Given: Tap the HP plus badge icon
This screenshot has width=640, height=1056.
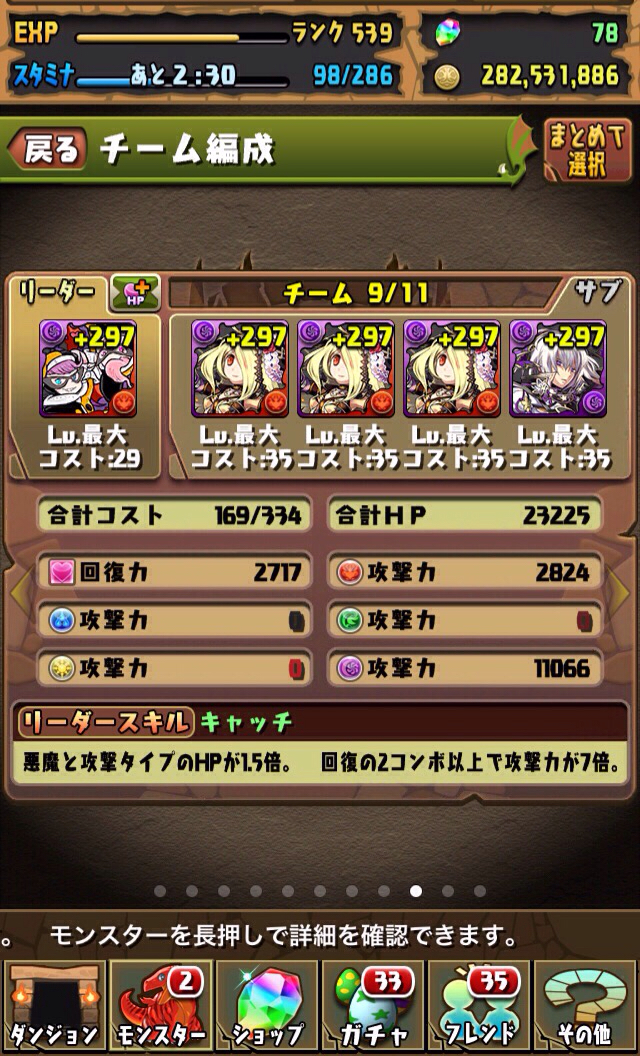Looking at the screenshot, I should tap(135, 293).
